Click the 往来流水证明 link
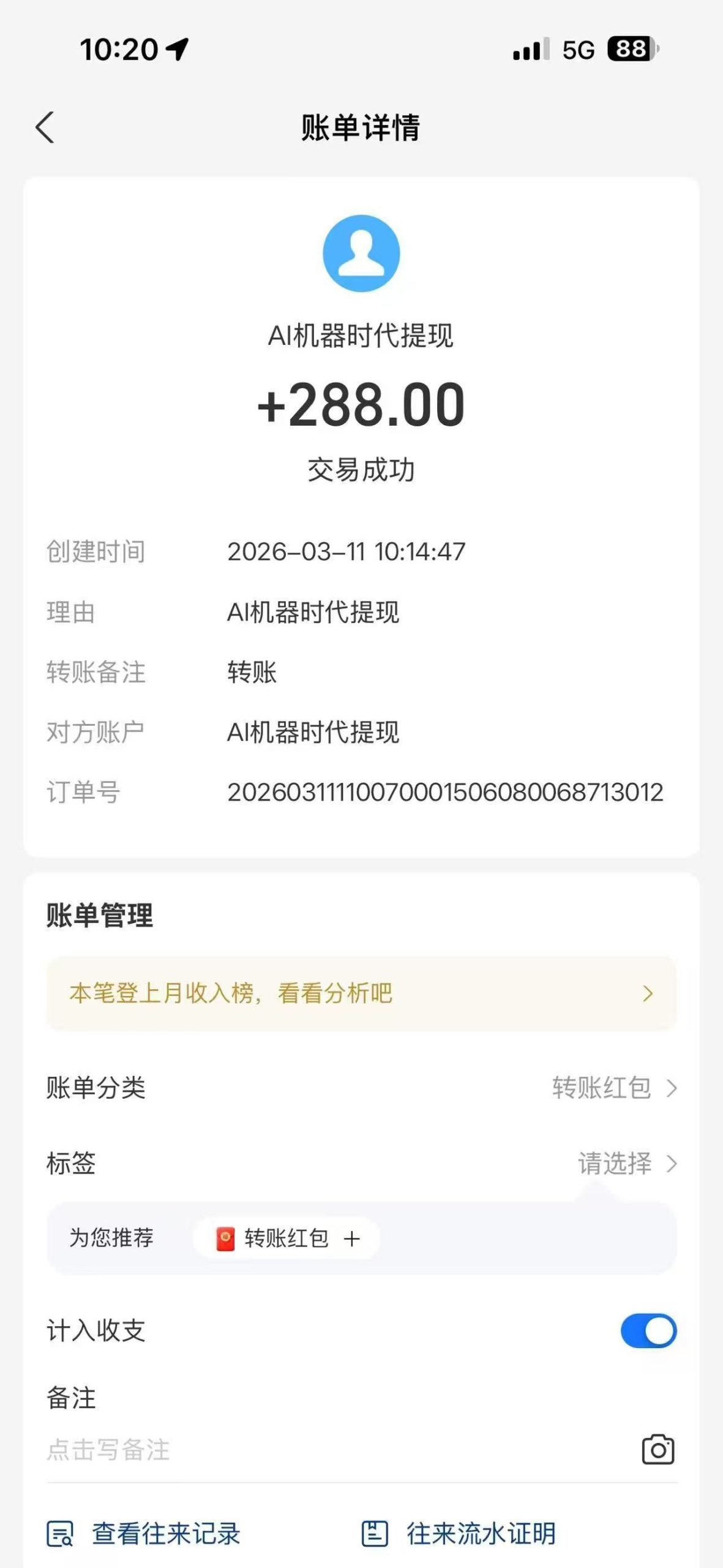The image size is (723, 1568). 484,1534
